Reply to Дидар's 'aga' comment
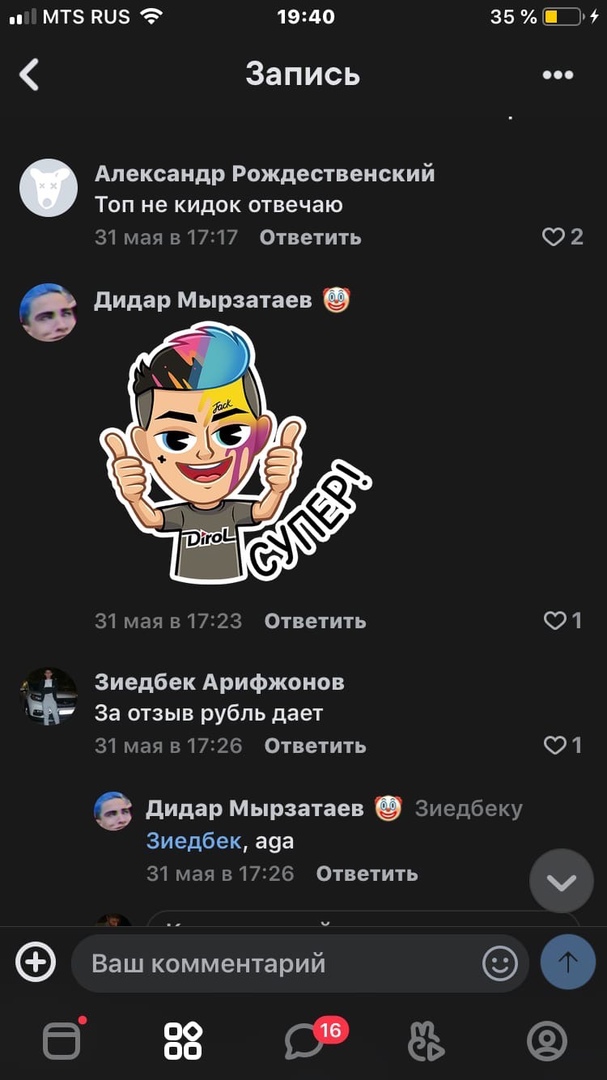The image size is (607, 1080). (x=366, y=873)
